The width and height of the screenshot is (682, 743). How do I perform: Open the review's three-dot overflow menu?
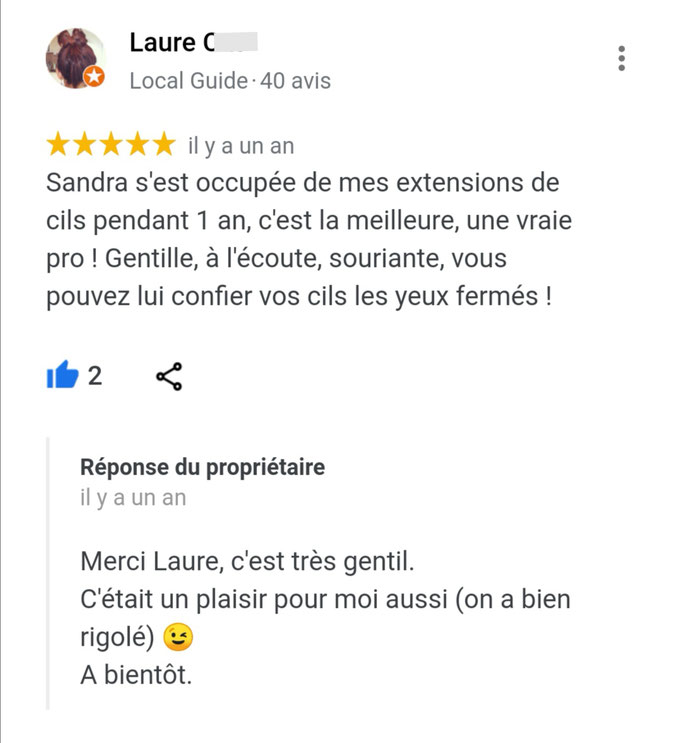pyautogui.click(x=622, y=58)
